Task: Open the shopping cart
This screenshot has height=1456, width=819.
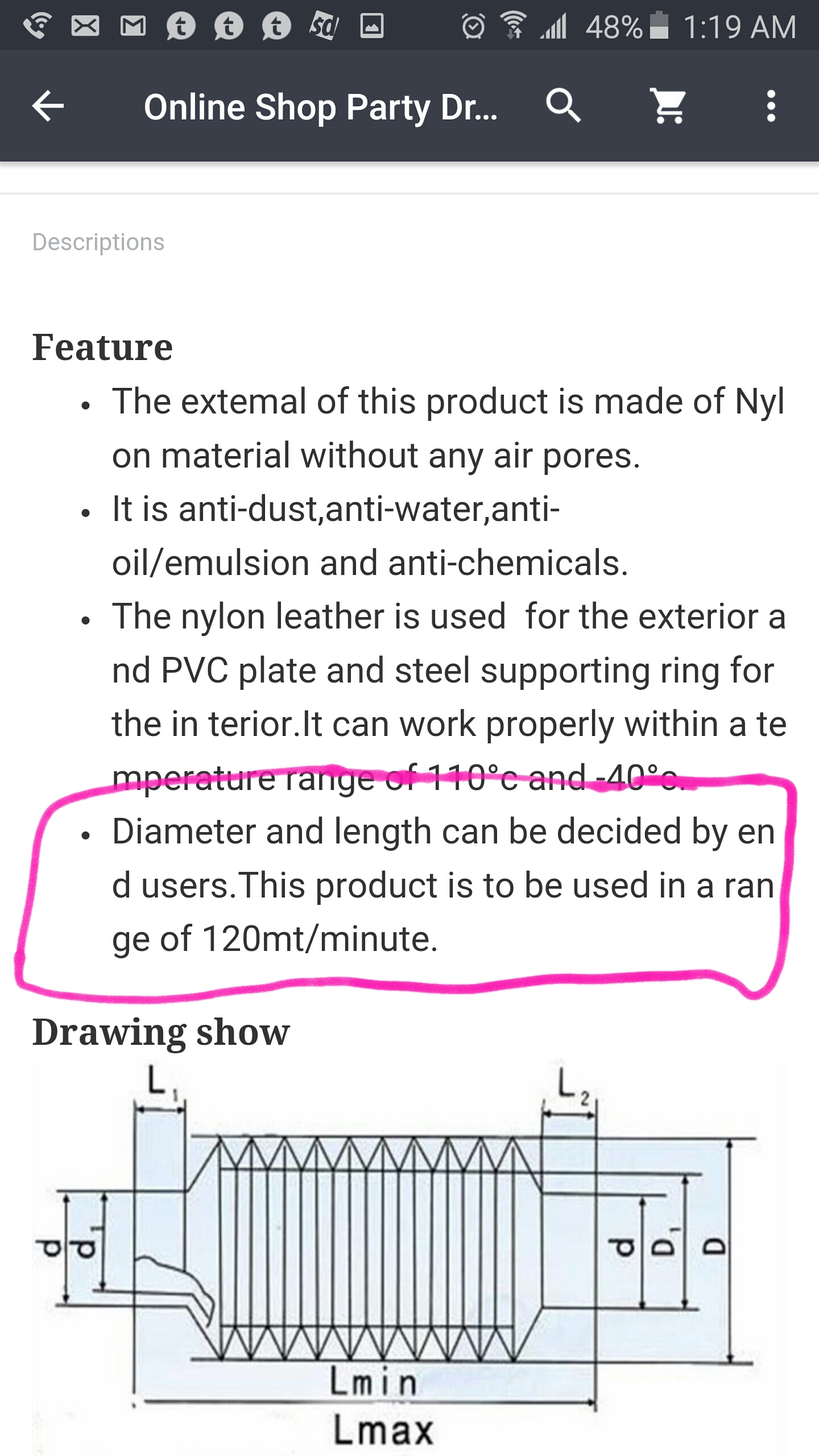Action: (x=668, y=106)
